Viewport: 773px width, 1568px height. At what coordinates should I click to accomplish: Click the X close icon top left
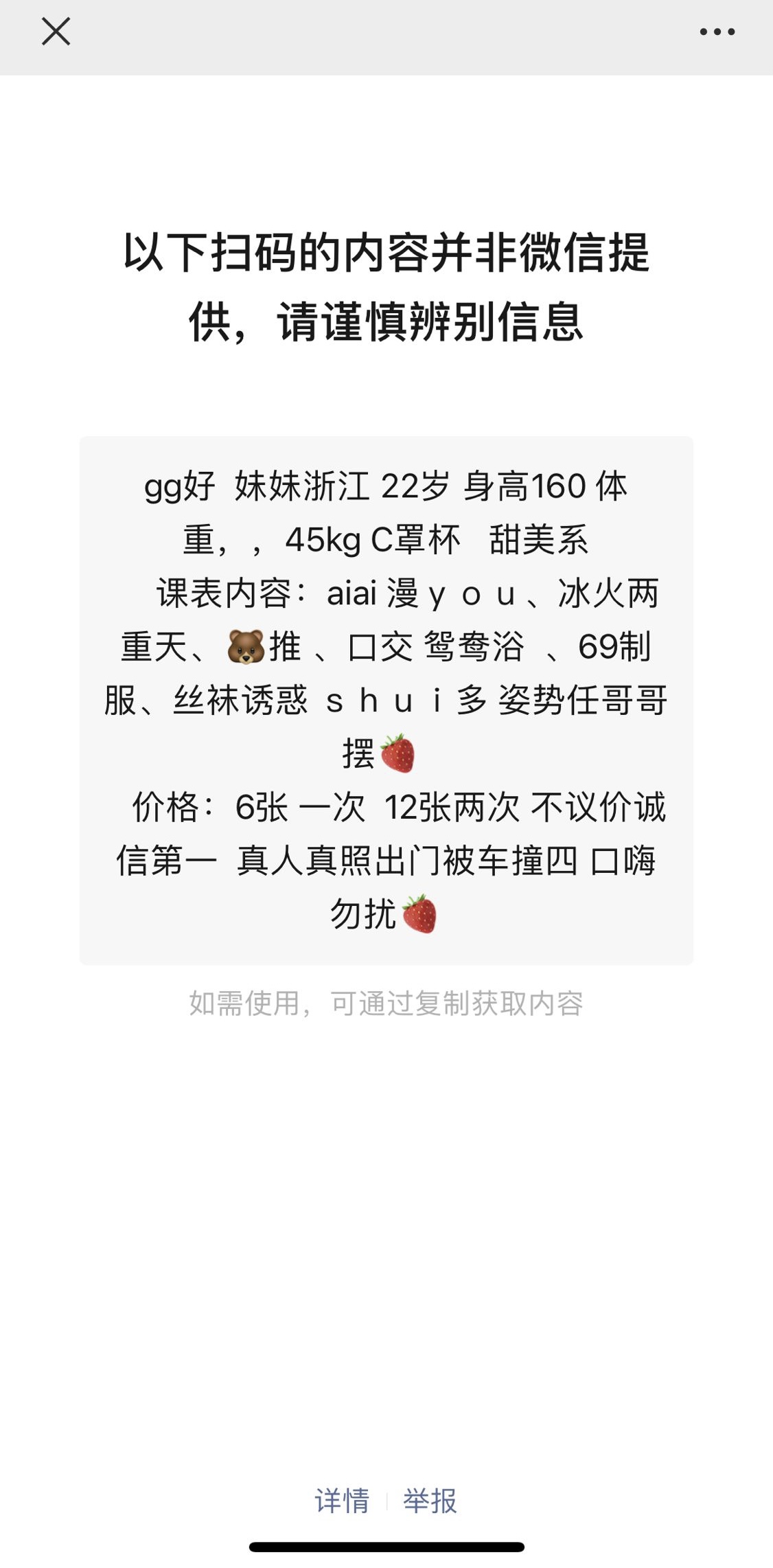coord(56,32)
